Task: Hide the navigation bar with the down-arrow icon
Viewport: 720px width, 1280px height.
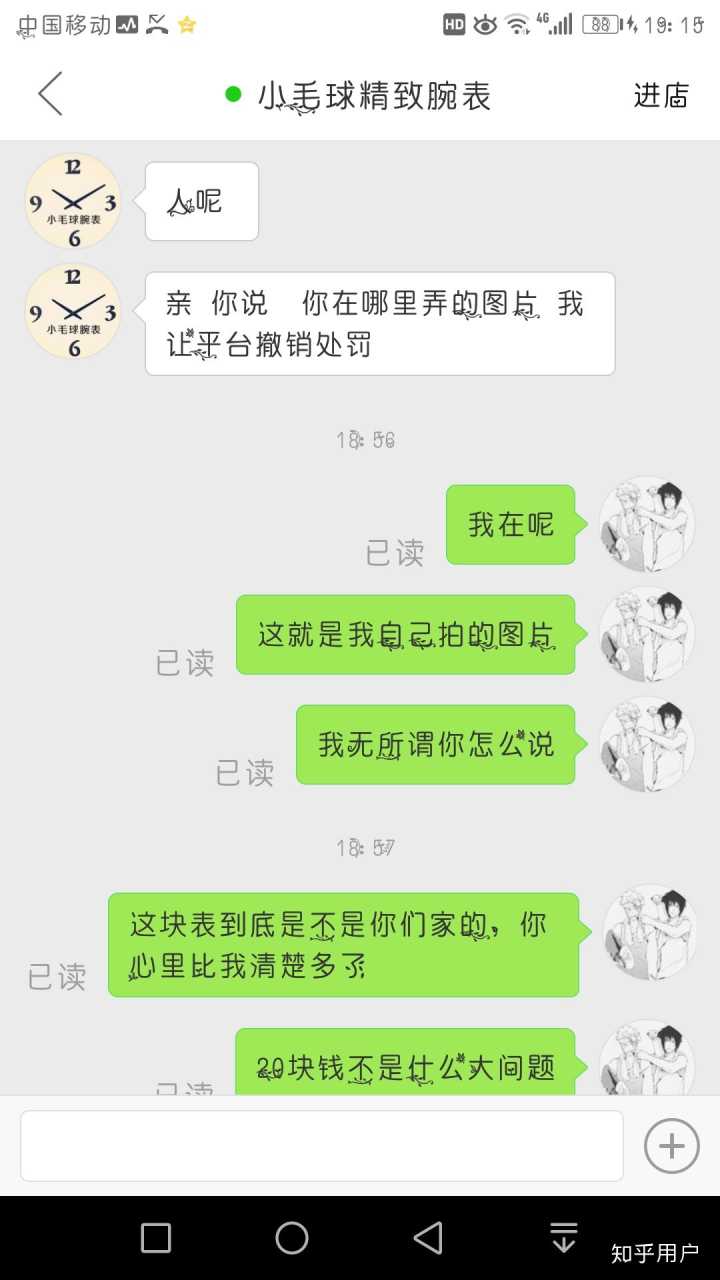Action: tap(564, 1238)
